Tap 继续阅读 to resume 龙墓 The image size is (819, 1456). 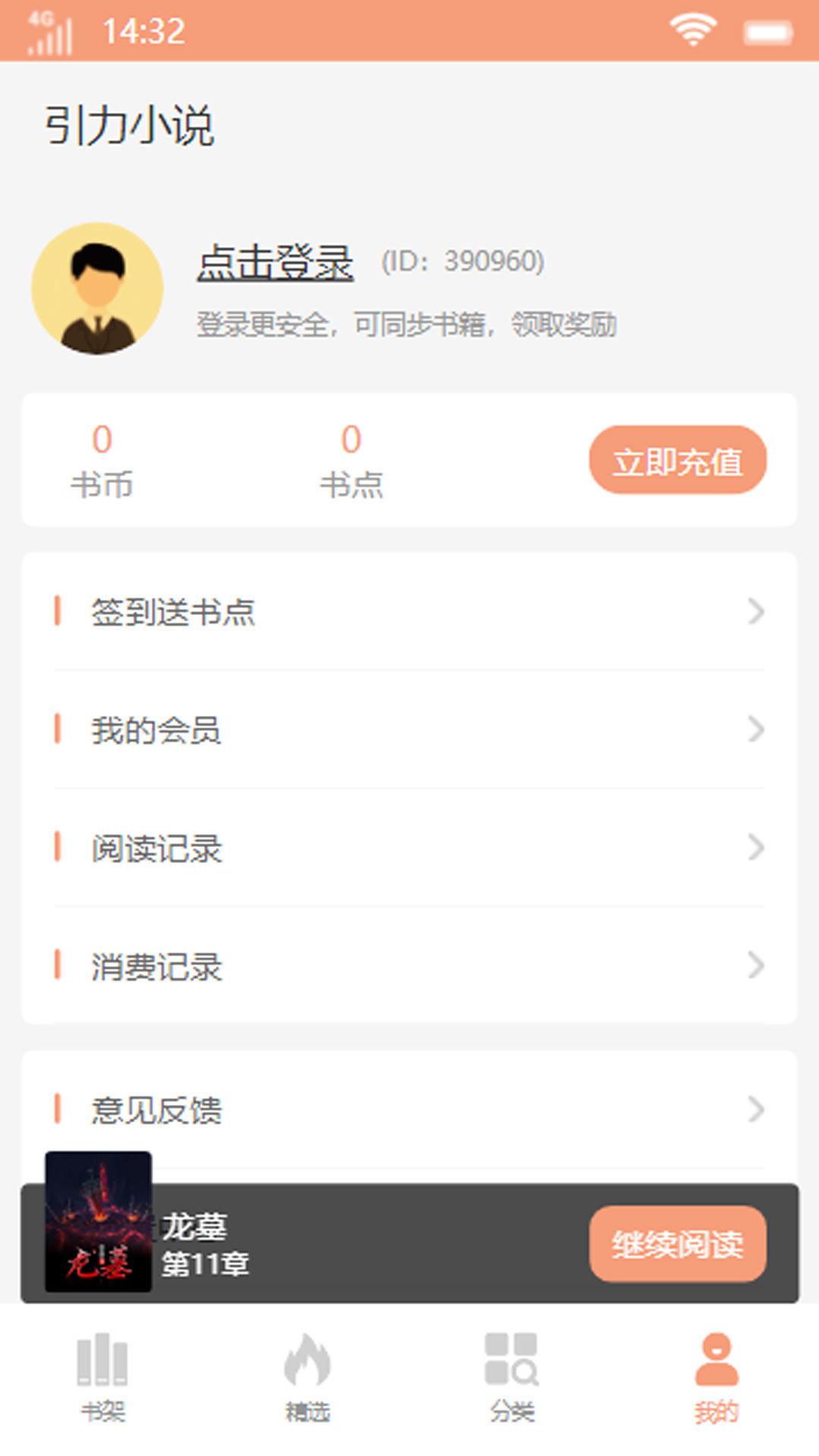677,1244
